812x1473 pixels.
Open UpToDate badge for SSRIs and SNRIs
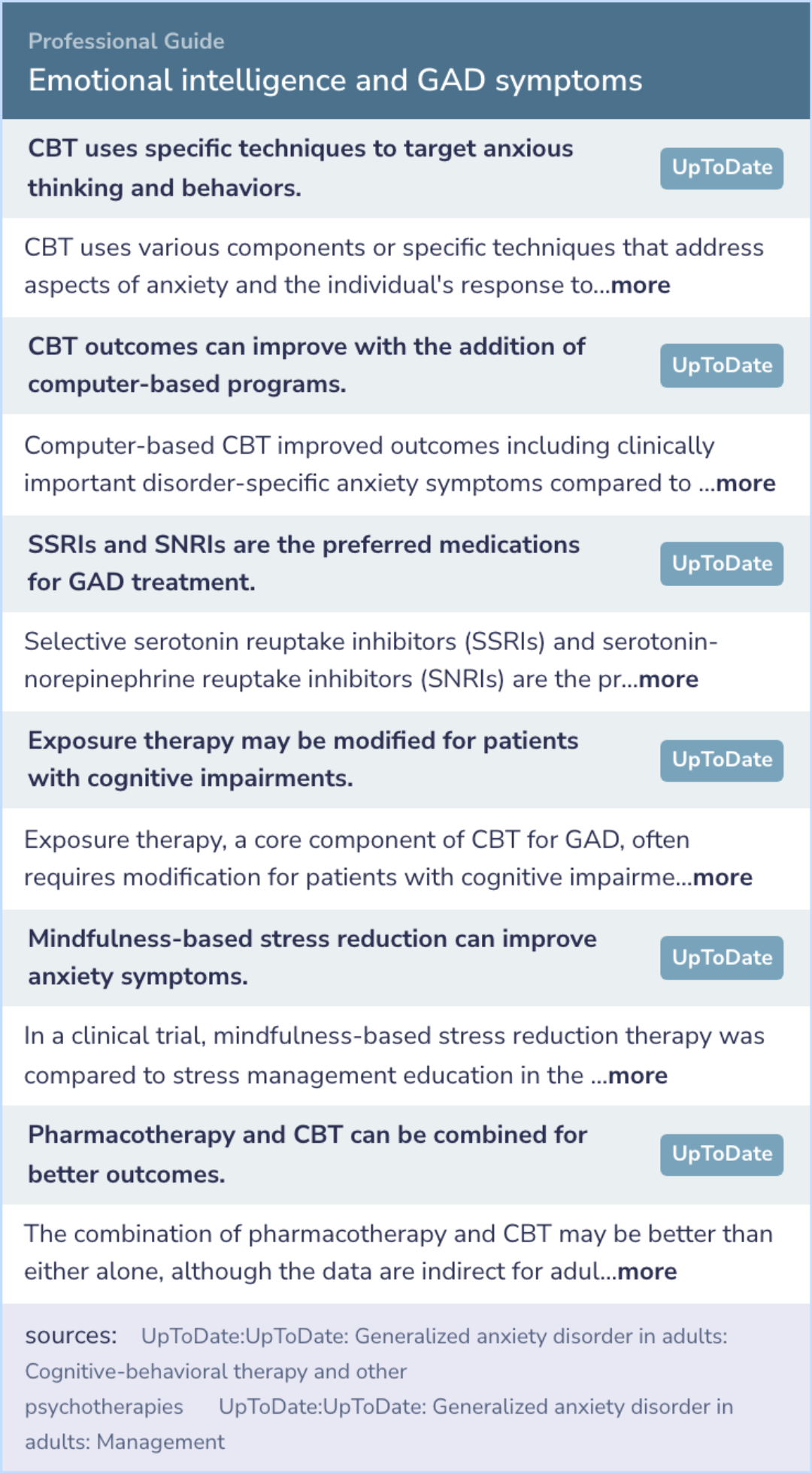(x=721, y=563)
